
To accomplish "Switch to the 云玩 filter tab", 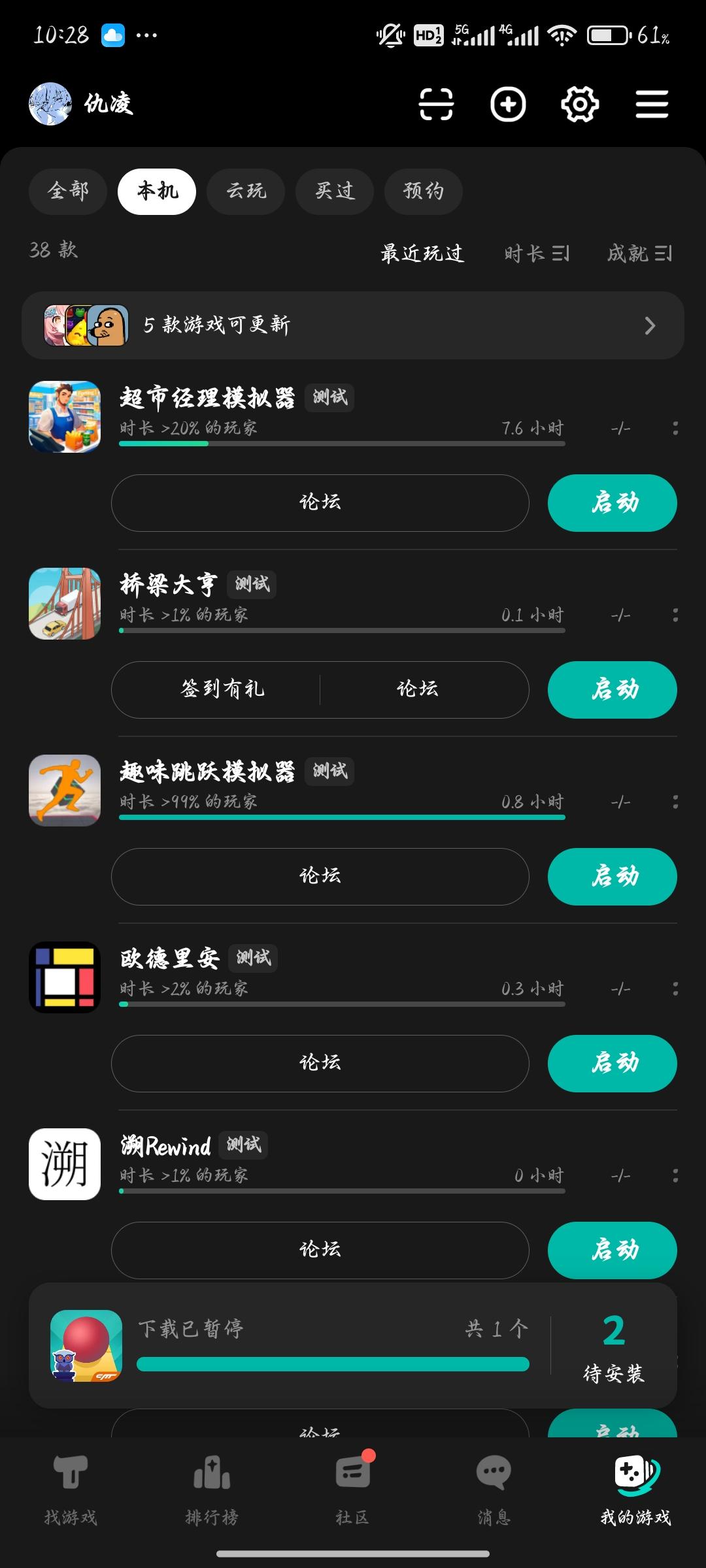I will [245, 191].
